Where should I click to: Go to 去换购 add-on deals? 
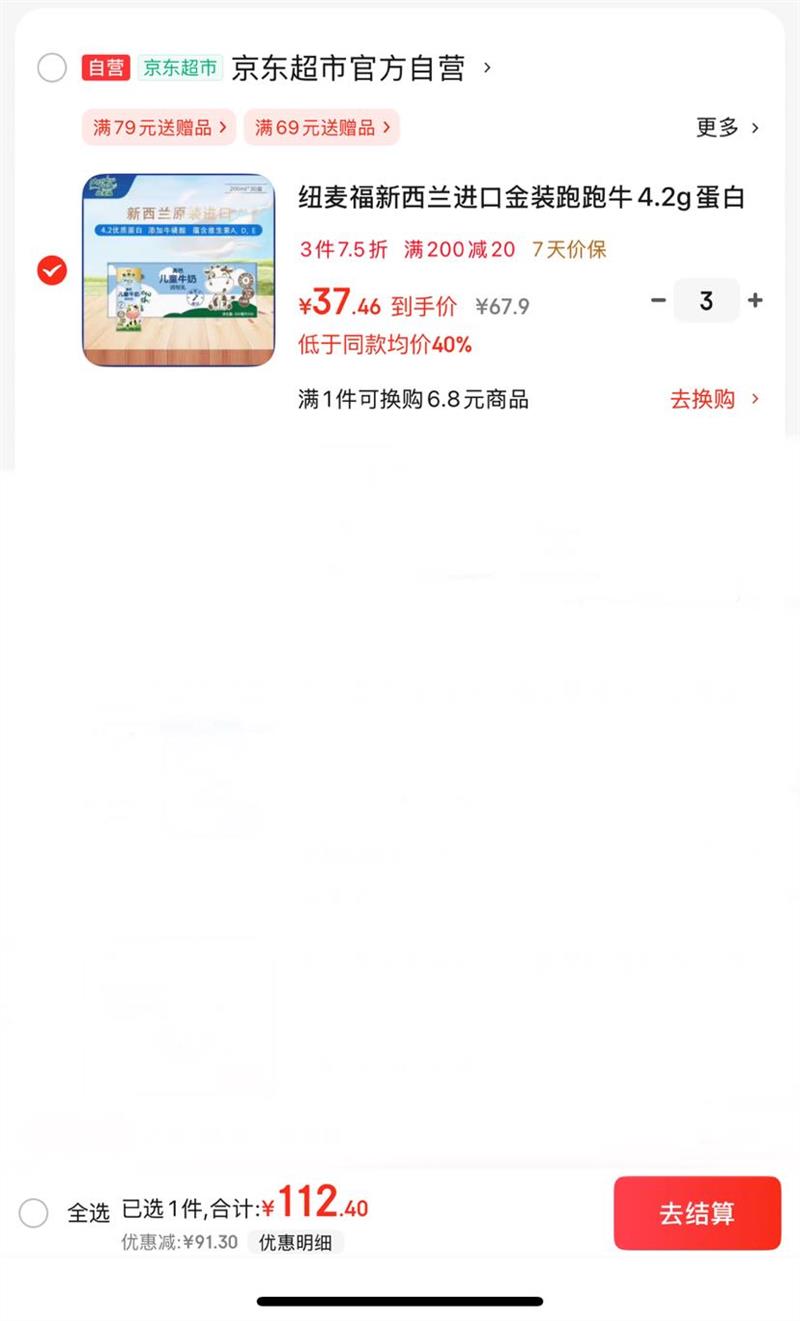click(714, 399)
